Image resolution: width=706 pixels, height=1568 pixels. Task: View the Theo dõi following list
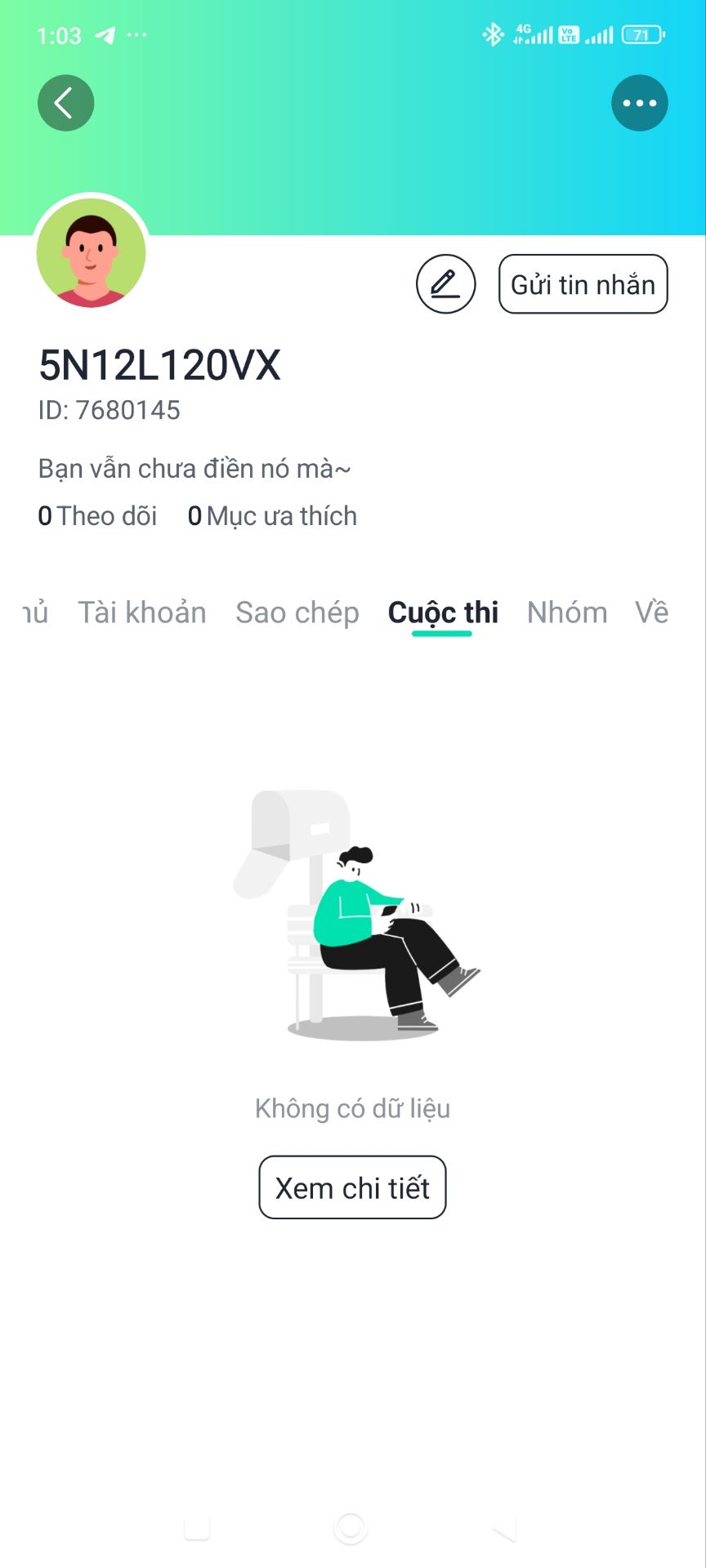(x=98, y=516)
